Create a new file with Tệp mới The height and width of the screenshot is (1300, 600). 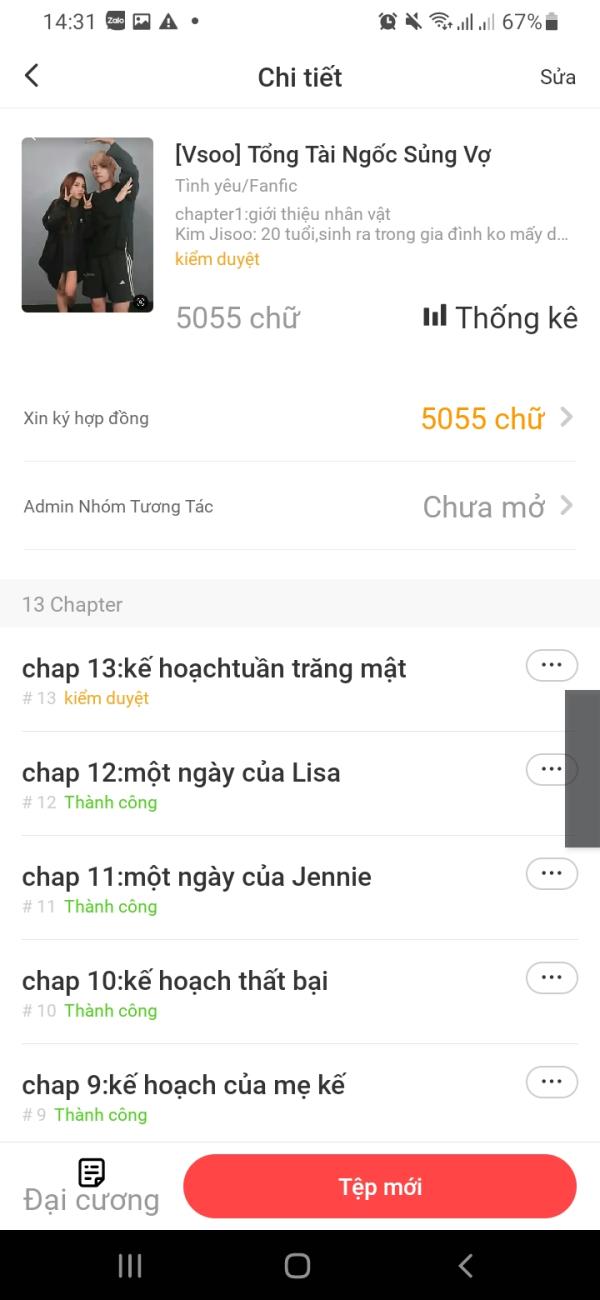[380, 1186]
